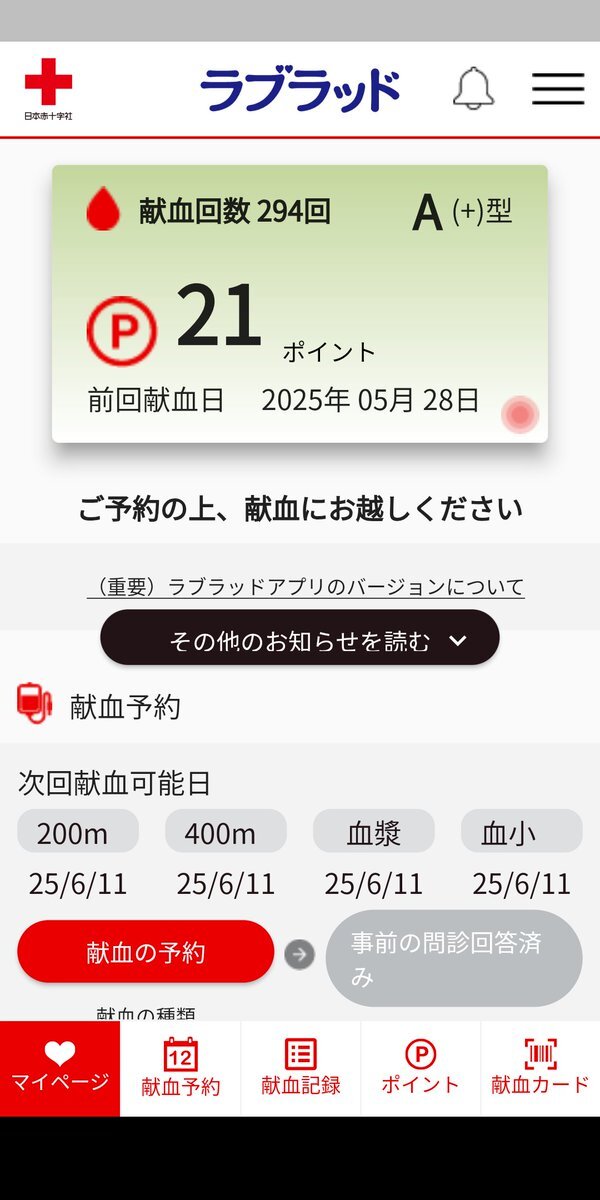Read the important notice about the app version
Viewport: 600px width, 1200px height.
pos(306,587)
